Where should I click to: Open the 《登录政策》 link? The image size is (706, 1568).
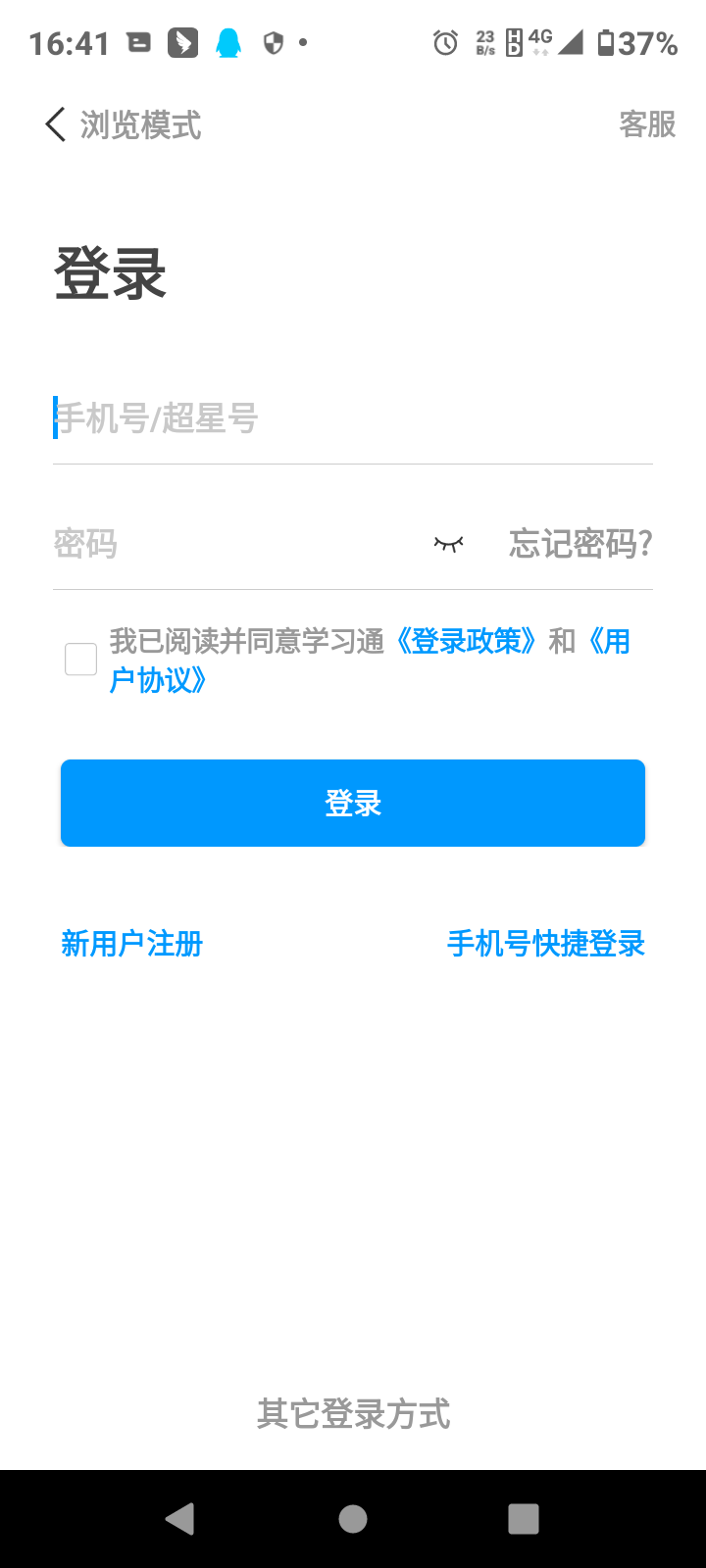click(x=466, y=642)
